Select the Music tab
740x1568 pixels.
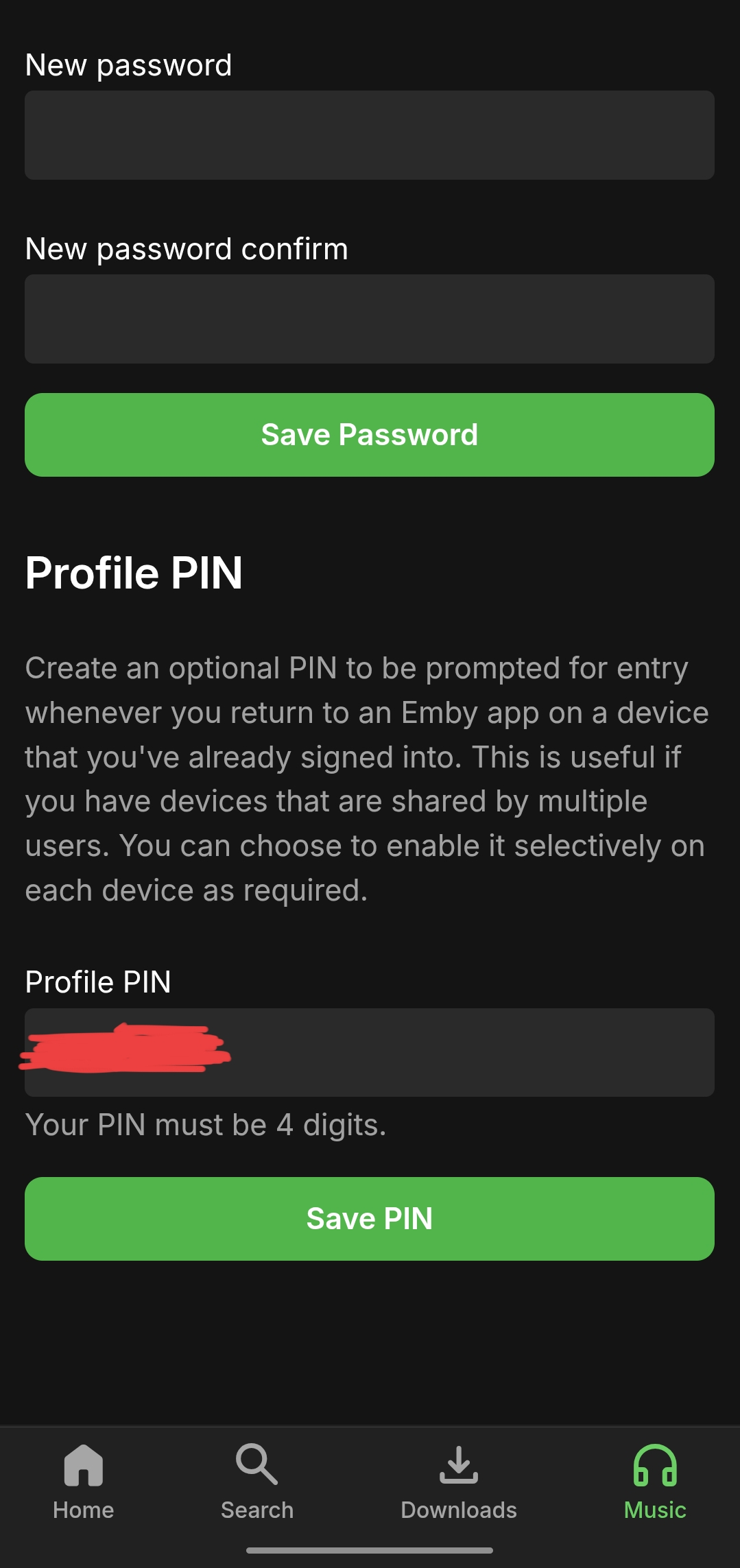655,1482
